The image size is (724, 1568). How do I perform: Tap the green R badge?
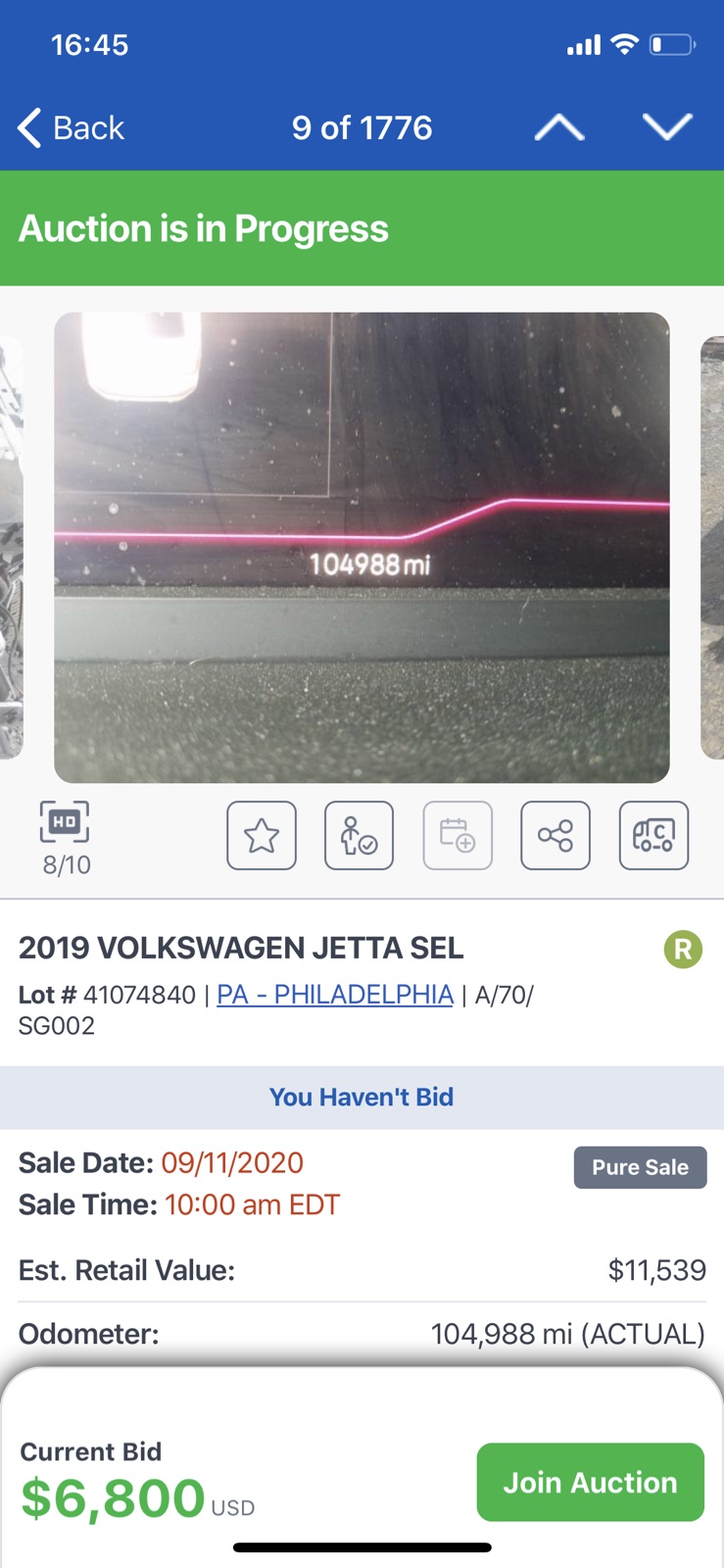click(x=683, y=949)
